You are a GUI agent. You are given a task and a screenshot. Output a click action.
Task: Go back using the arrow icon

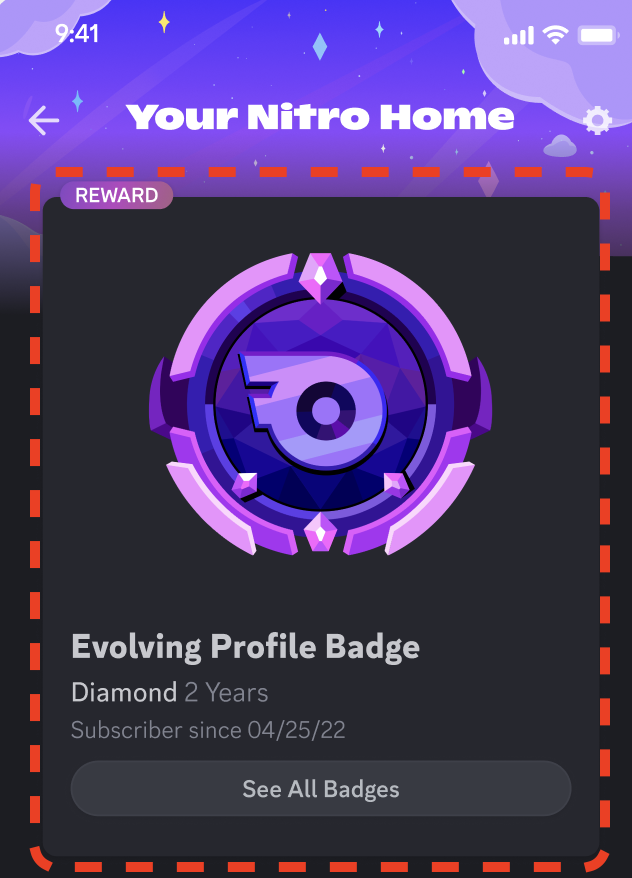[44, 121]
